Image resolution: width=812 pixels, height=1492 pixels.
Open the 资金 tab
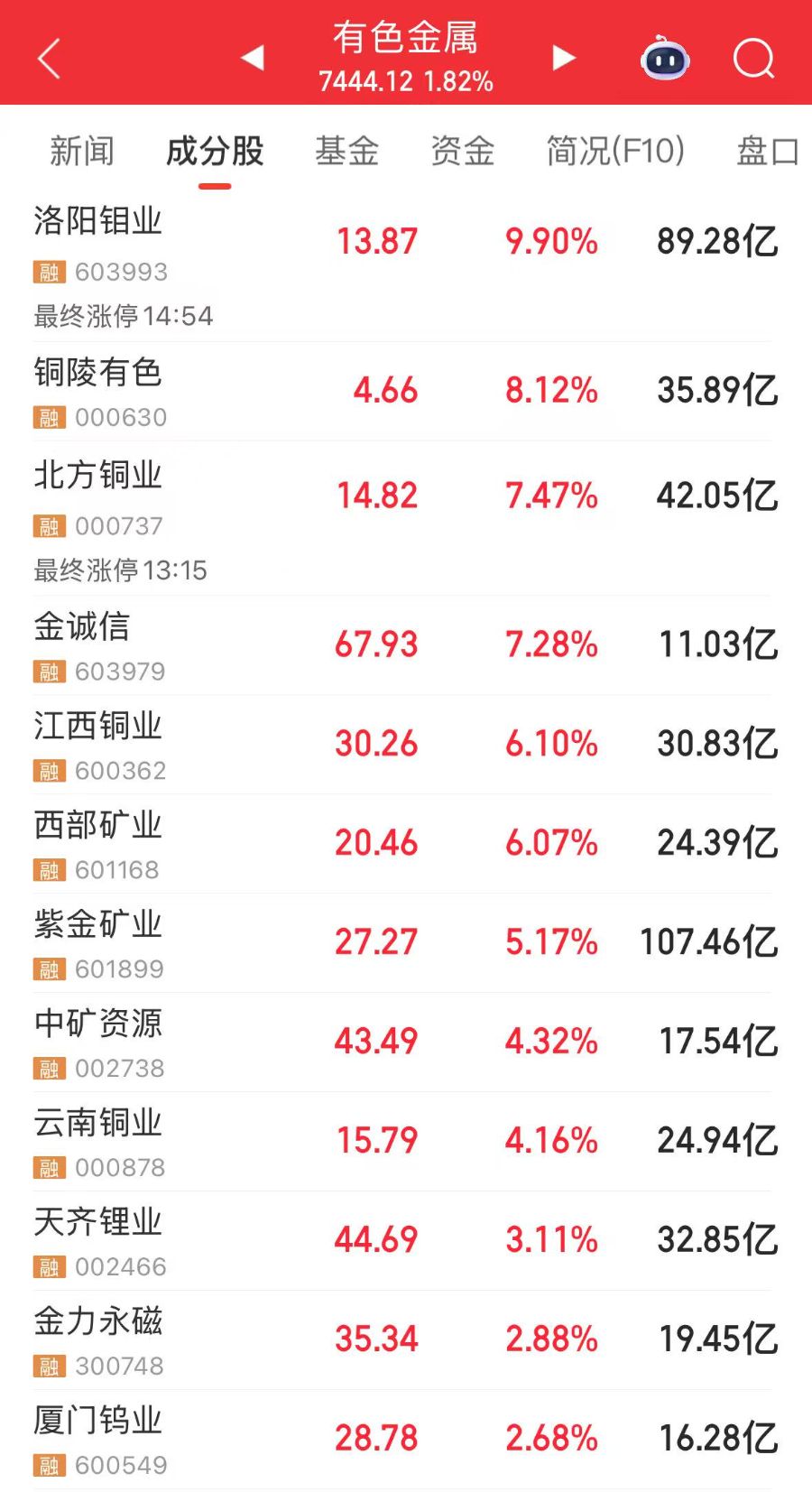click(x=463, y=151)
